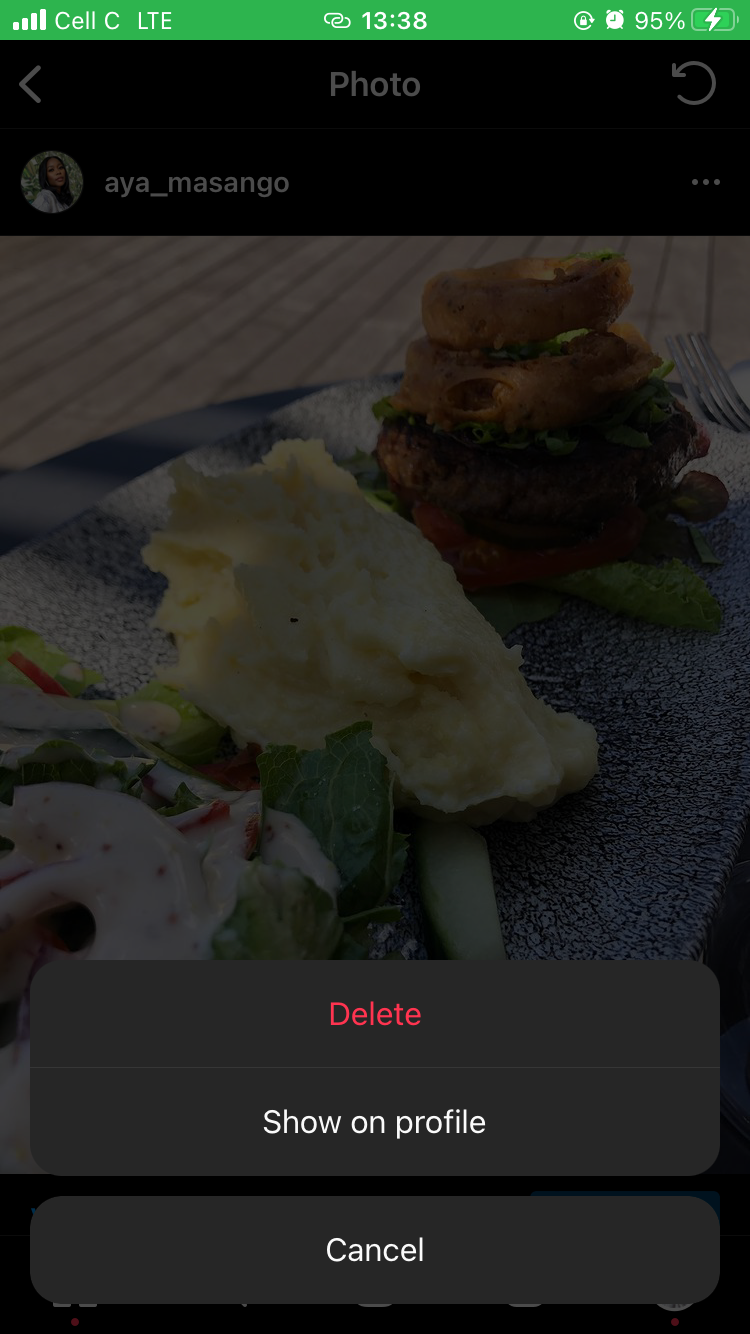Tap the charging battery icon
The height and width of the screenshot is (1334, 750).
pos(712,19)
